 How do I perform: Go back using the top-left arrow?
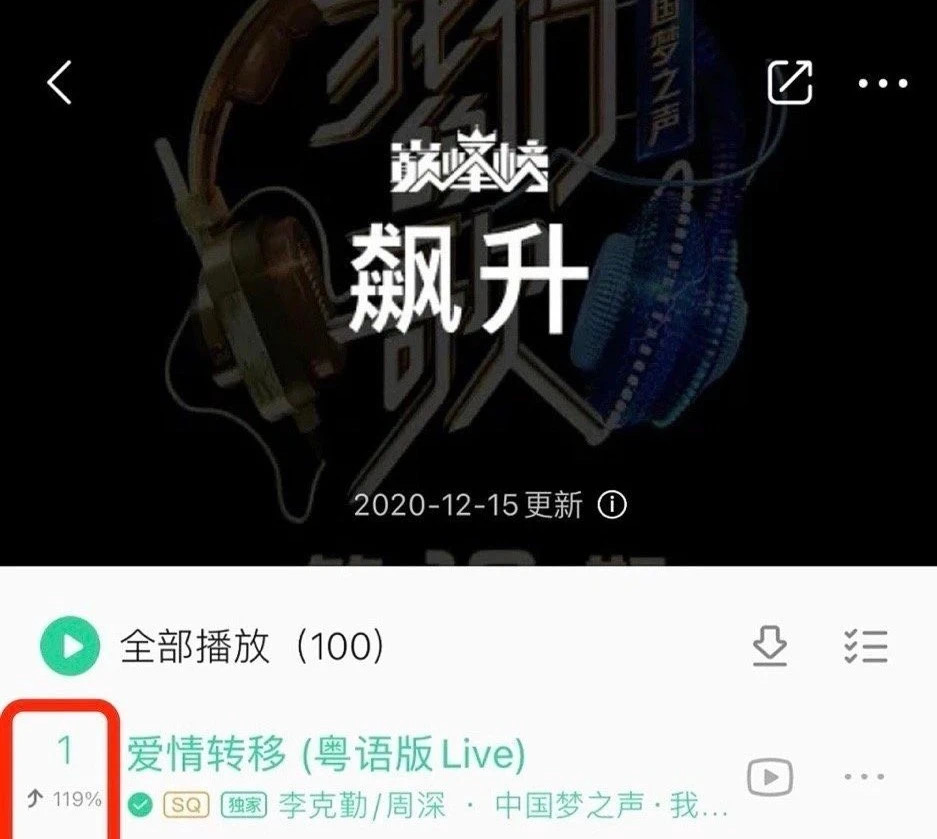(60, 82)
